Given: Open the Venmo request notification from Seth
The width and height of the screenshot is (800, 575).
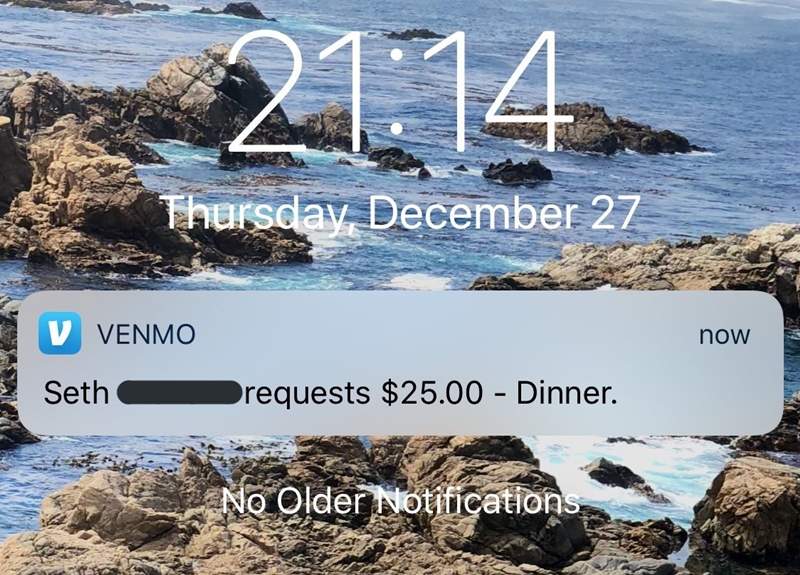Looking at the screenshot, I should [400, 365].
